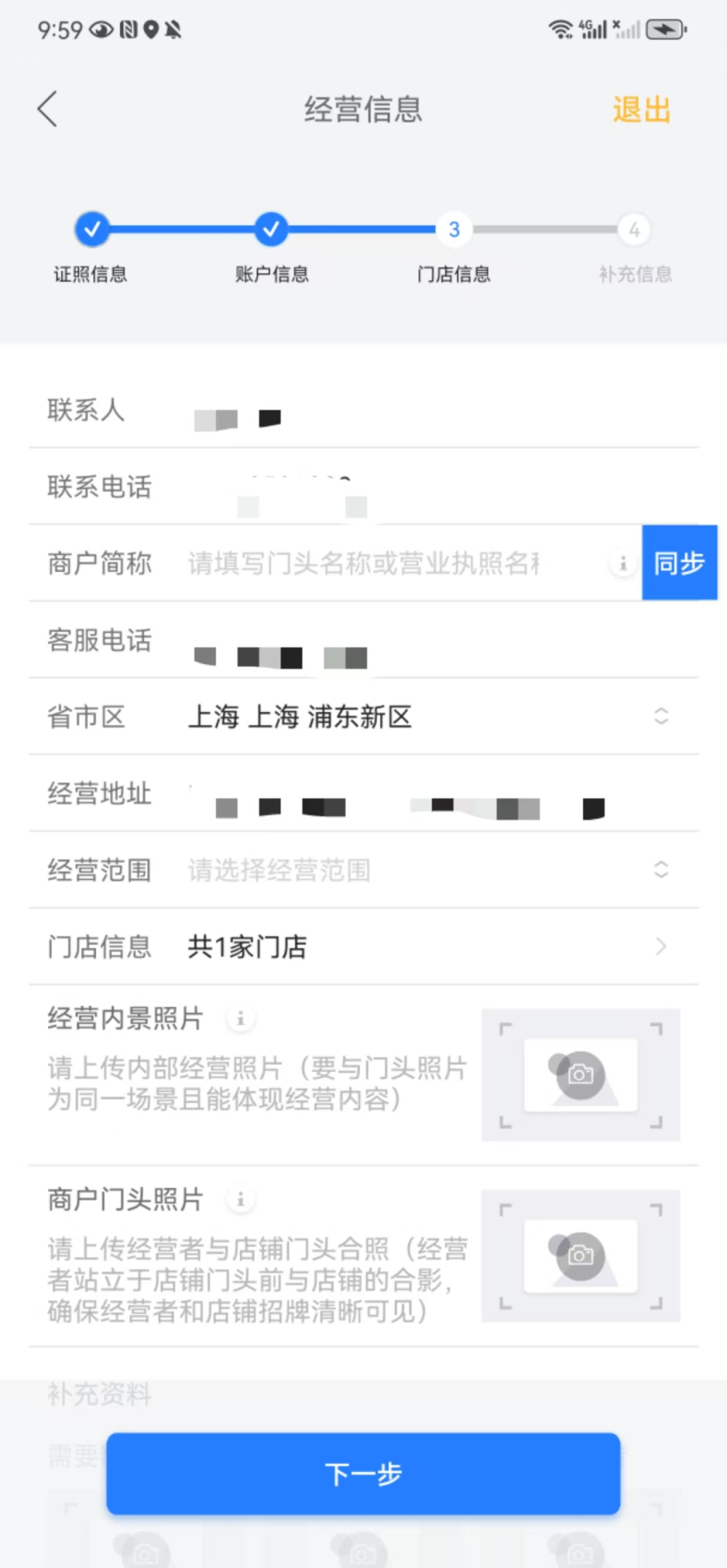Go back with the top-left arrow
Screen dimensions: 727x1568
click(x=48, y=110)
